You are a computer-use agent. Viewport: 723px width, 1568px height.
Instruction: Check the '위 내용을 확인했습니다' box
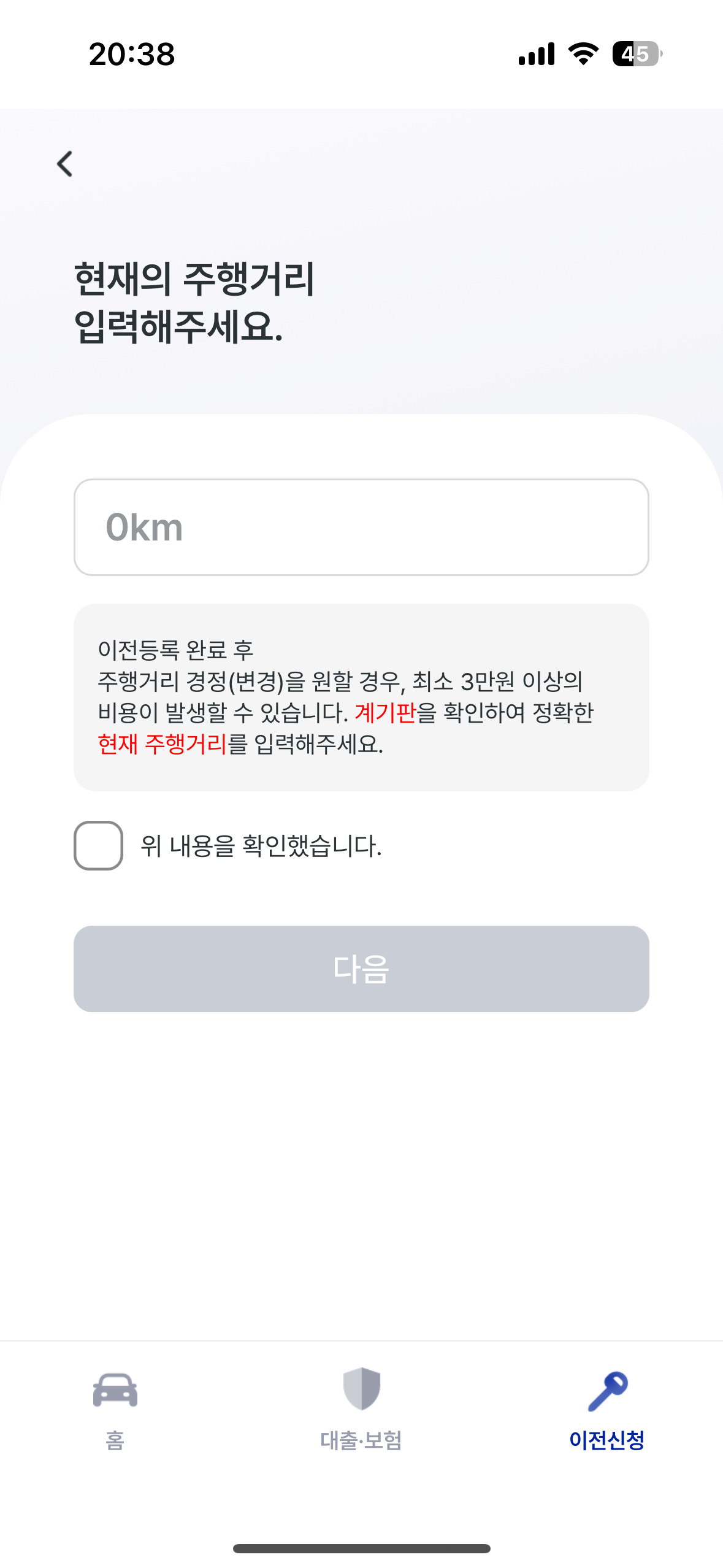(x=98, y=845)
